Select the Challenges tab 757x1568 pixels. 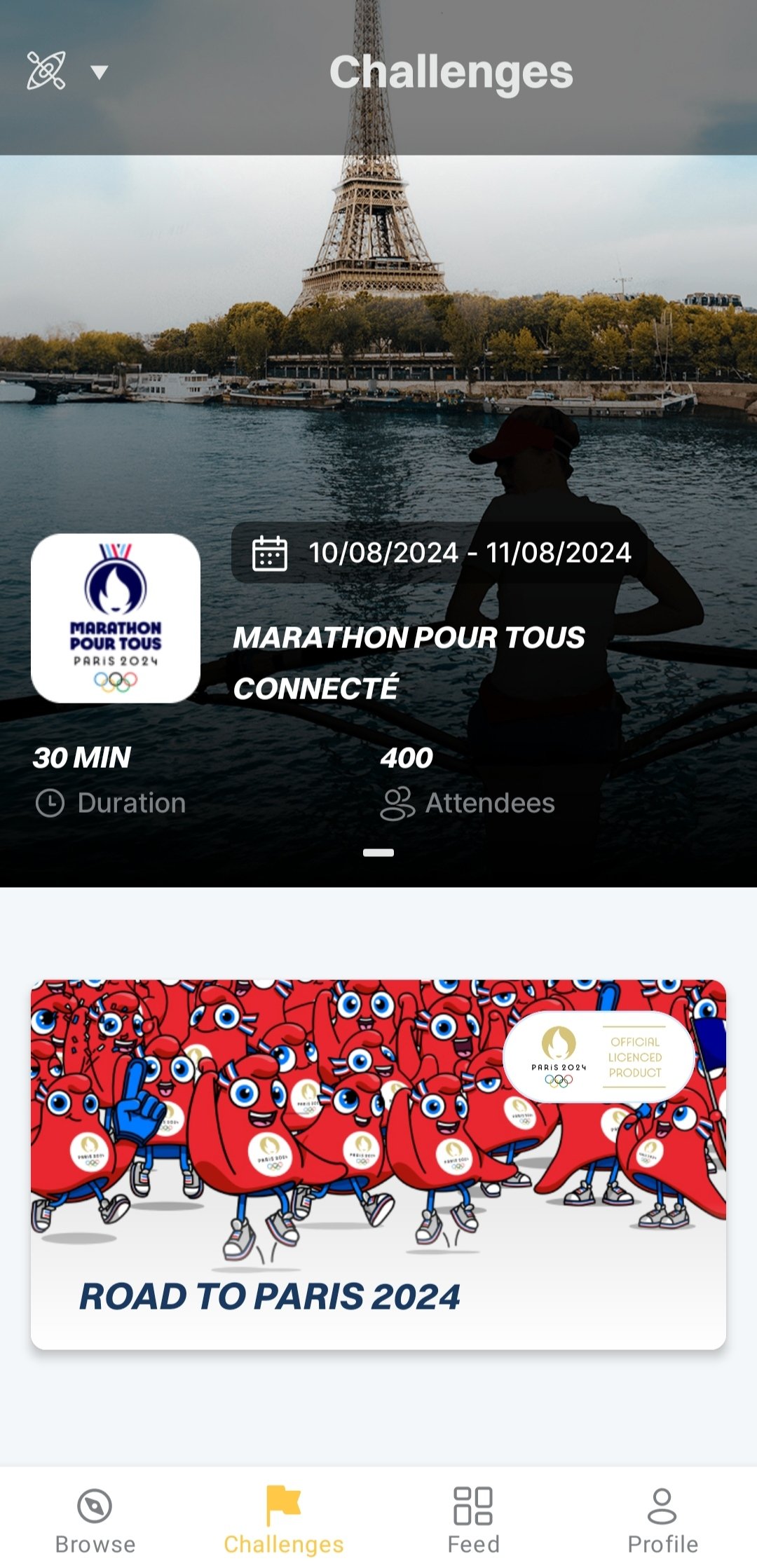tap(284, 1518)
